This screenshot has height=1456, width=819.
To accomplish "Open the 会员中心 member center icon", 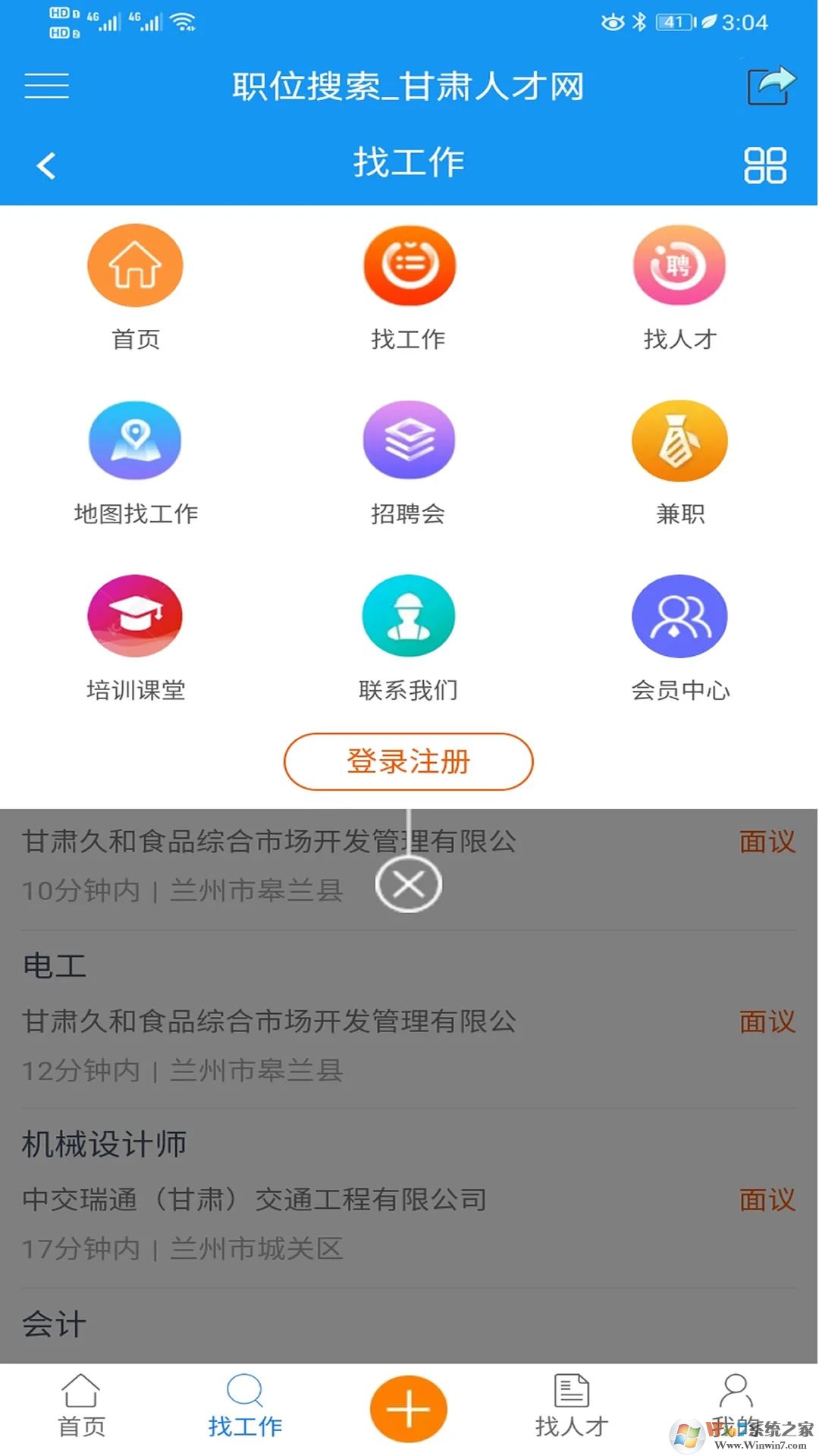I will click(x=679, y=616).
